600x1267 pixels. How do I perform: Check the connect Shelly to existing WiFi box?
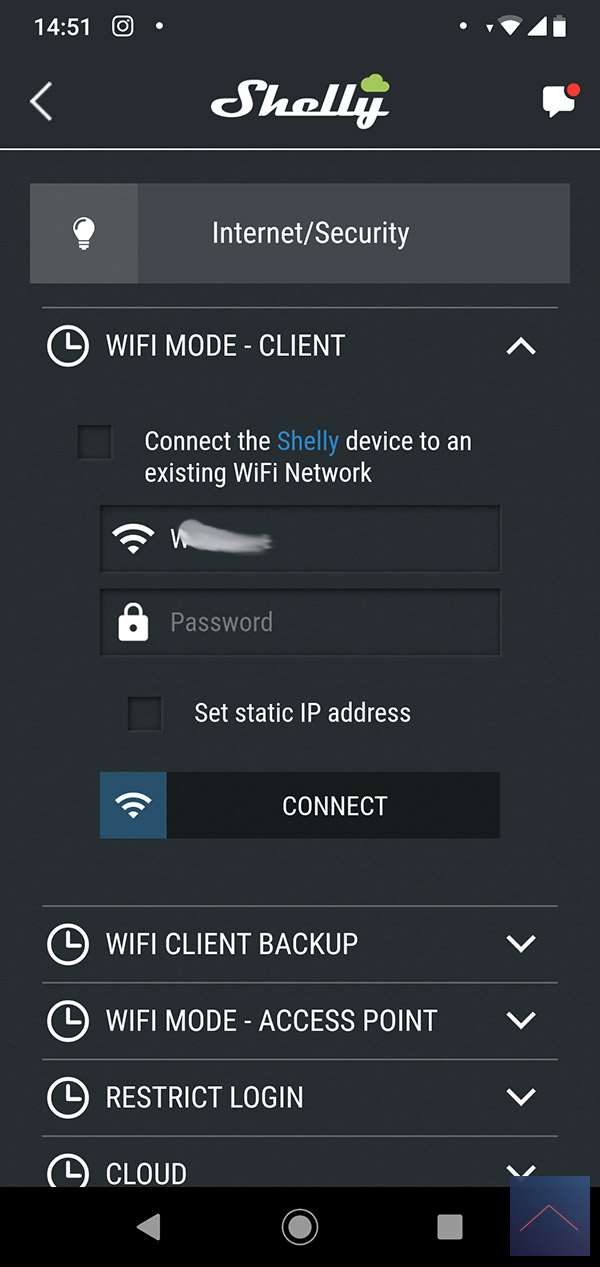tap(95, 442)
